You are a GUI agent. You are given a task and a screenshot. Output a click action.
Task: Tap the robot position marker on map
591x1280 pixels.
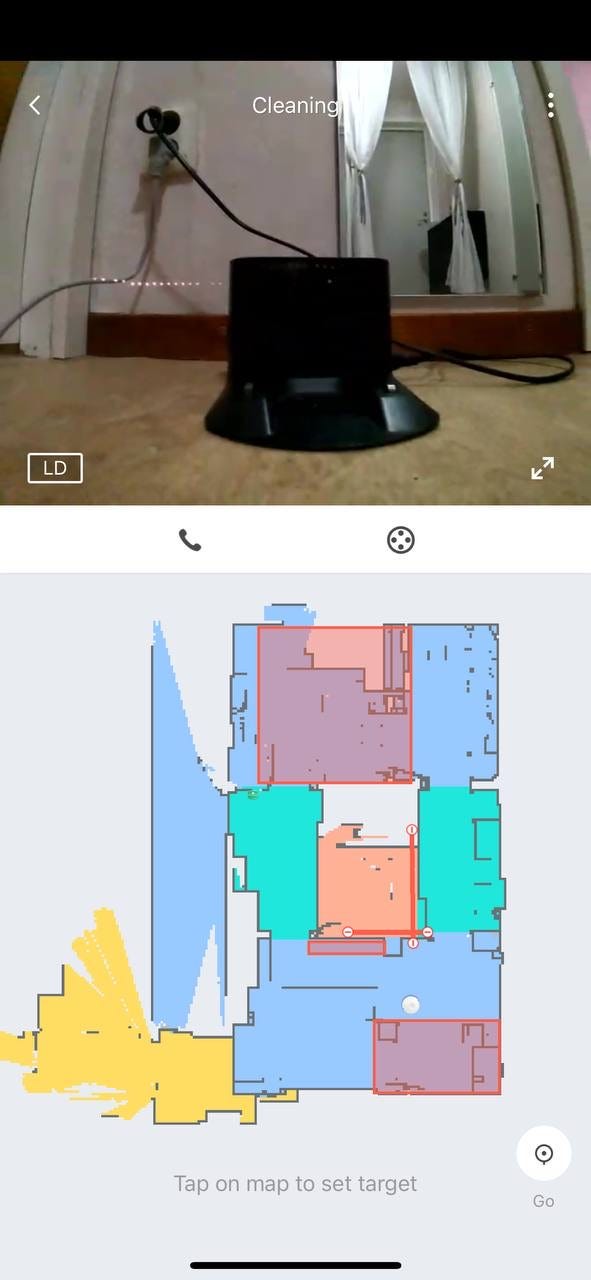click(x=410, y=1005)
